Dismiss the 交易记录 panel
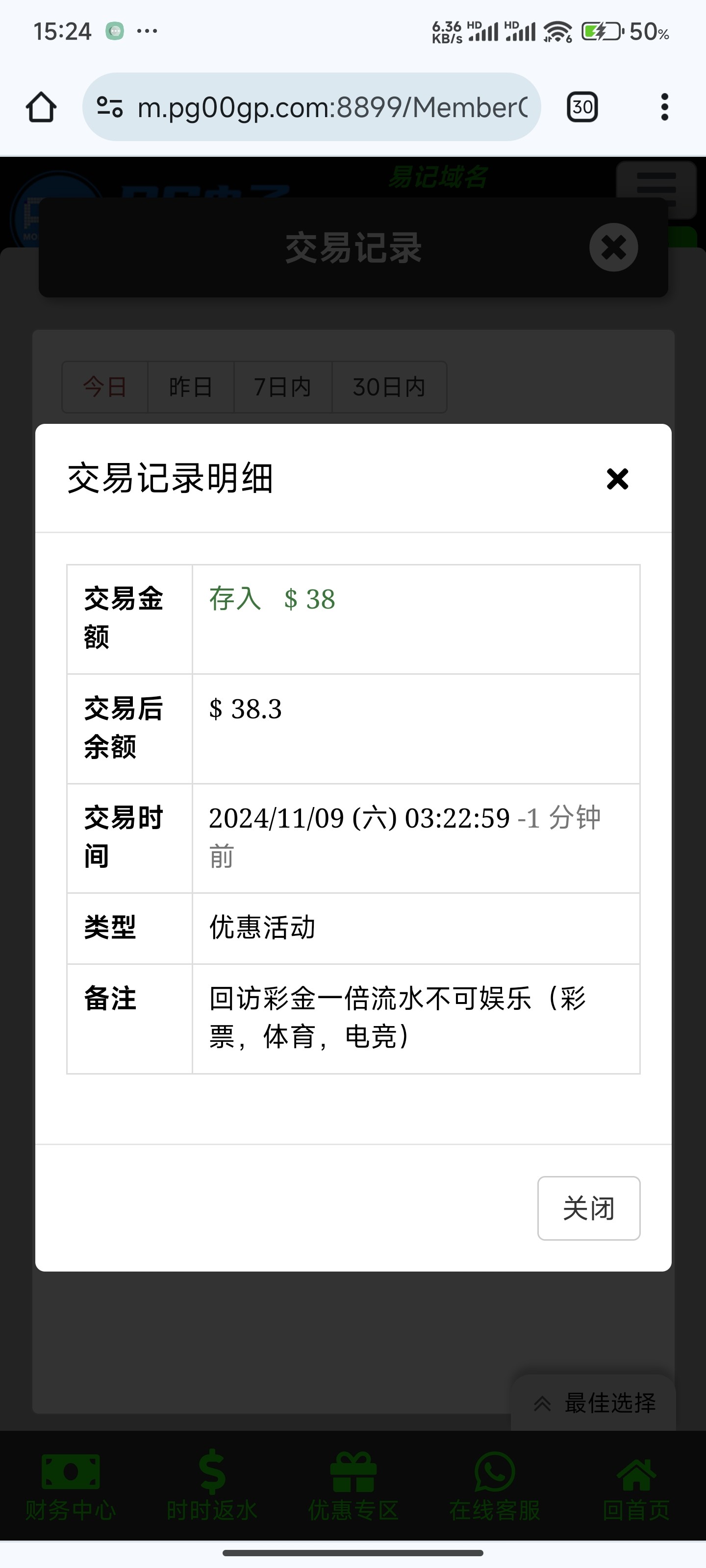 click(613, 247)
